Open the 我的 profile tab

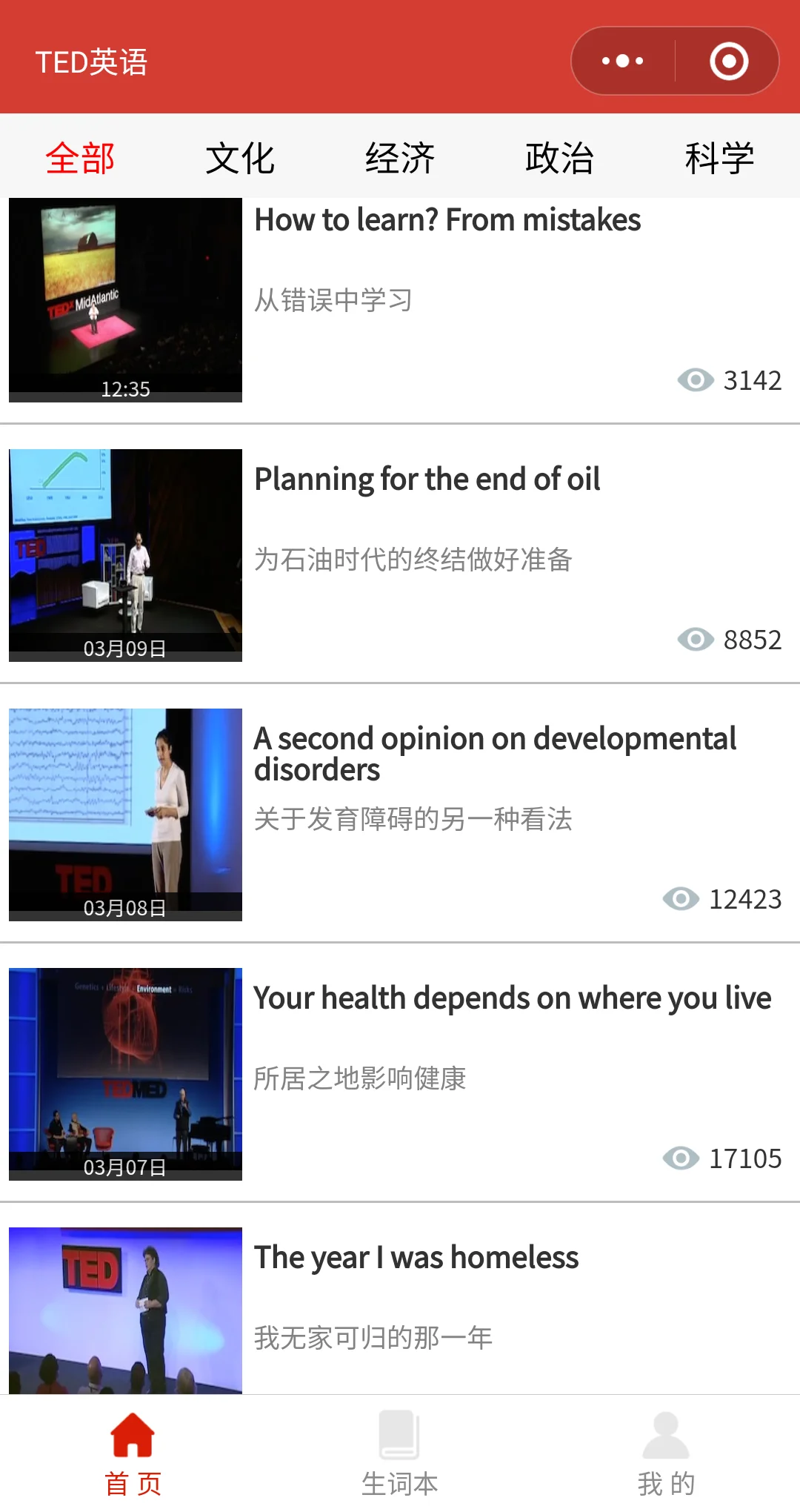coord(666,1454)
